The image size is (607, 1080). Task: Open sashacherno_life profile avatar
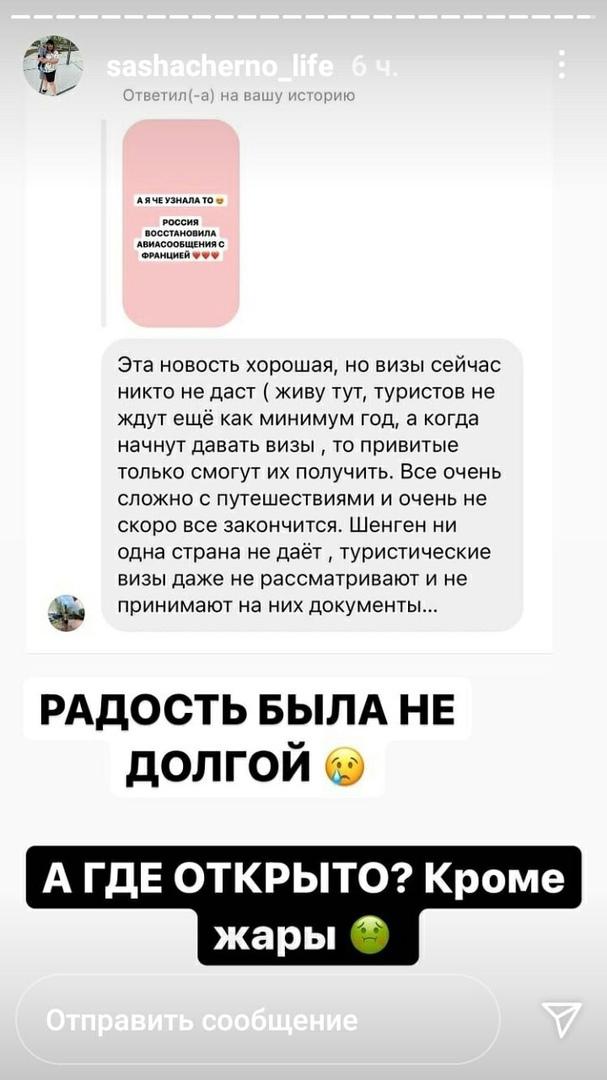(x=52, y=66)
